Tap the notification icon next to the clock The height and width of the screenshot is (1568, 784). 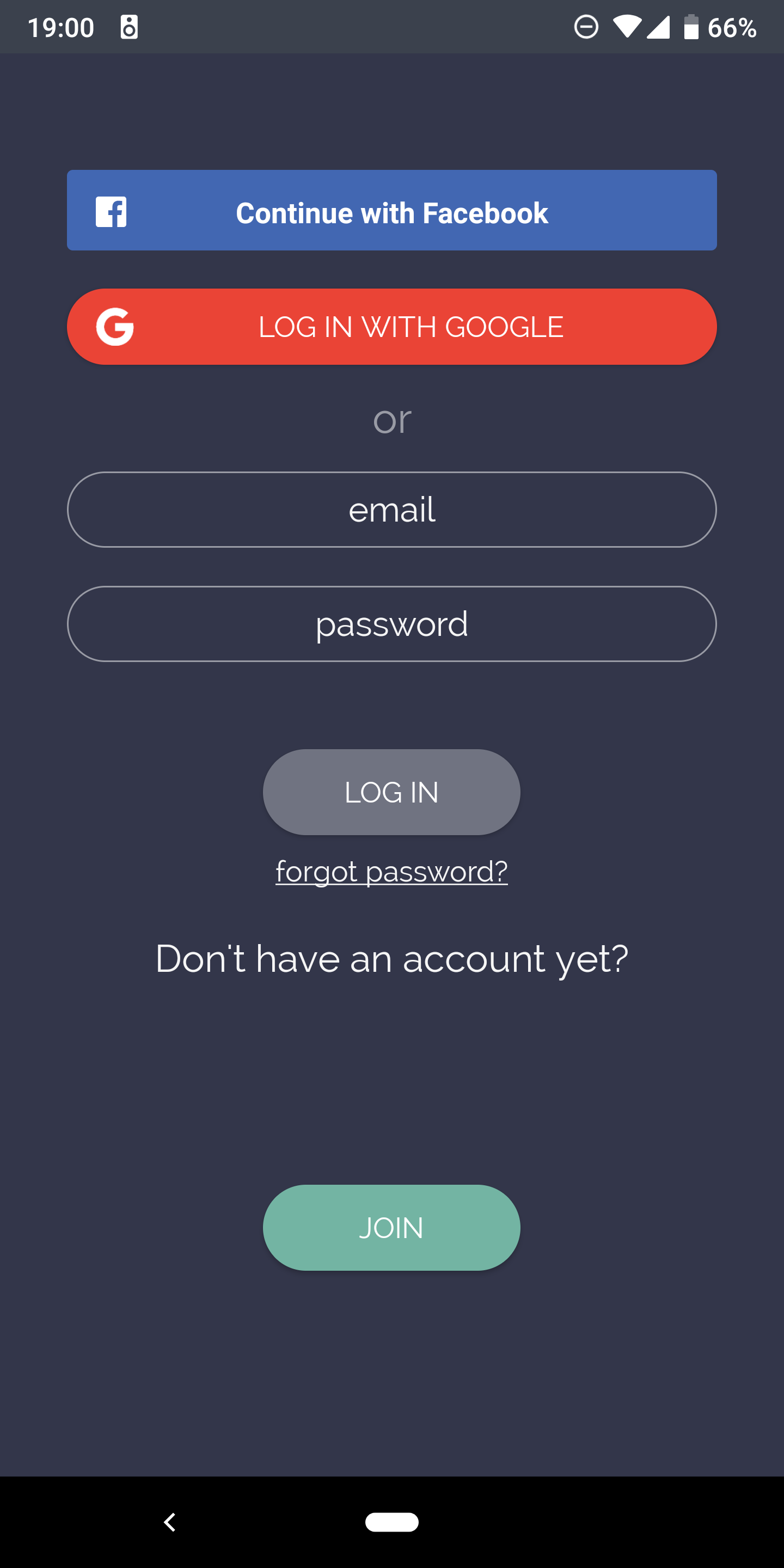click(130, 27)
